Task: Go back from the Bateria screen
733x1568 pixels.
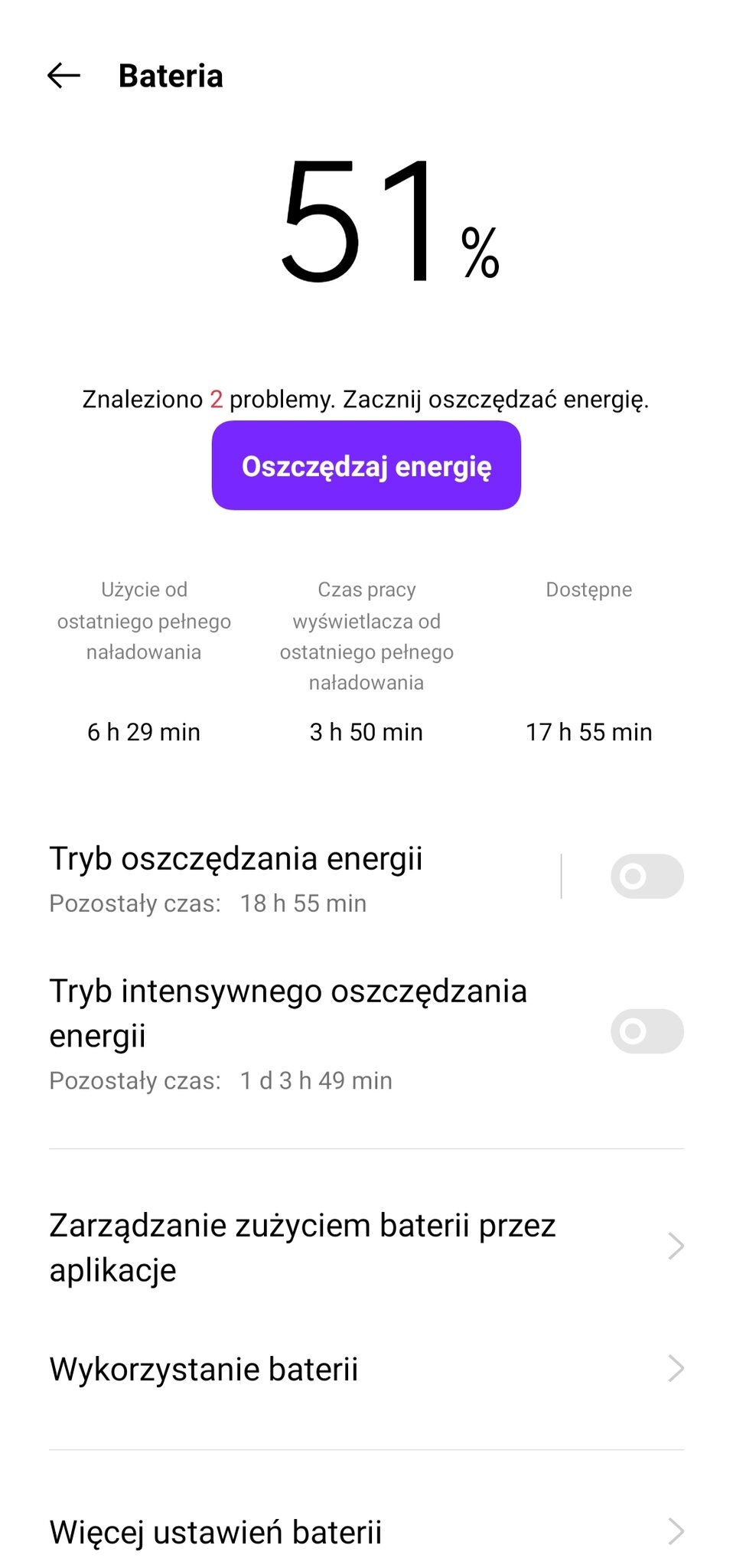Action: [x=64, y=76]
